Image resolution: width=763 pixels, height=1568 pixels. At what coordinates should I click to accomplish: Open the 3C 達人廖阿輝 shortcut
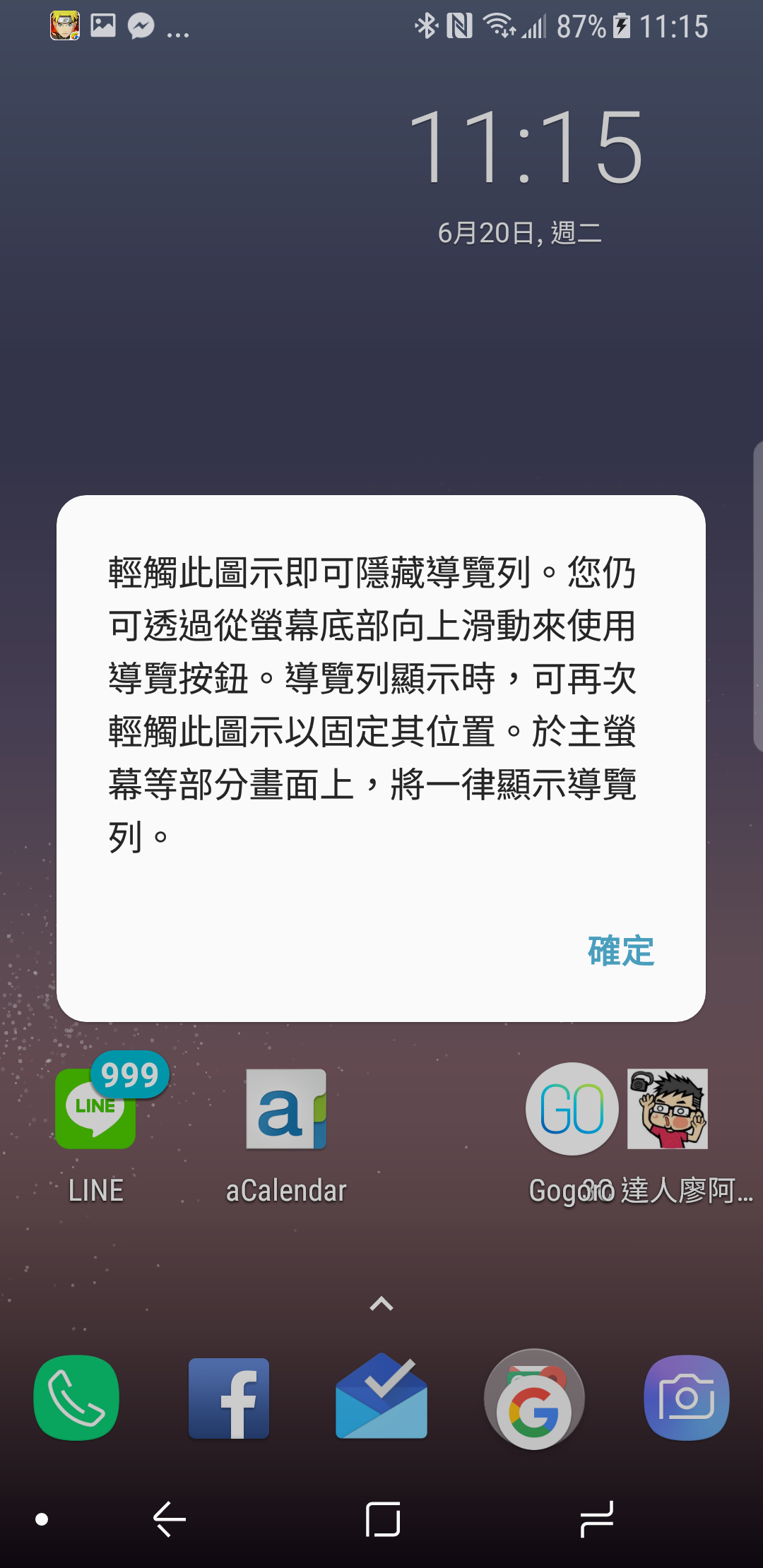click(x=668, y=1109)
